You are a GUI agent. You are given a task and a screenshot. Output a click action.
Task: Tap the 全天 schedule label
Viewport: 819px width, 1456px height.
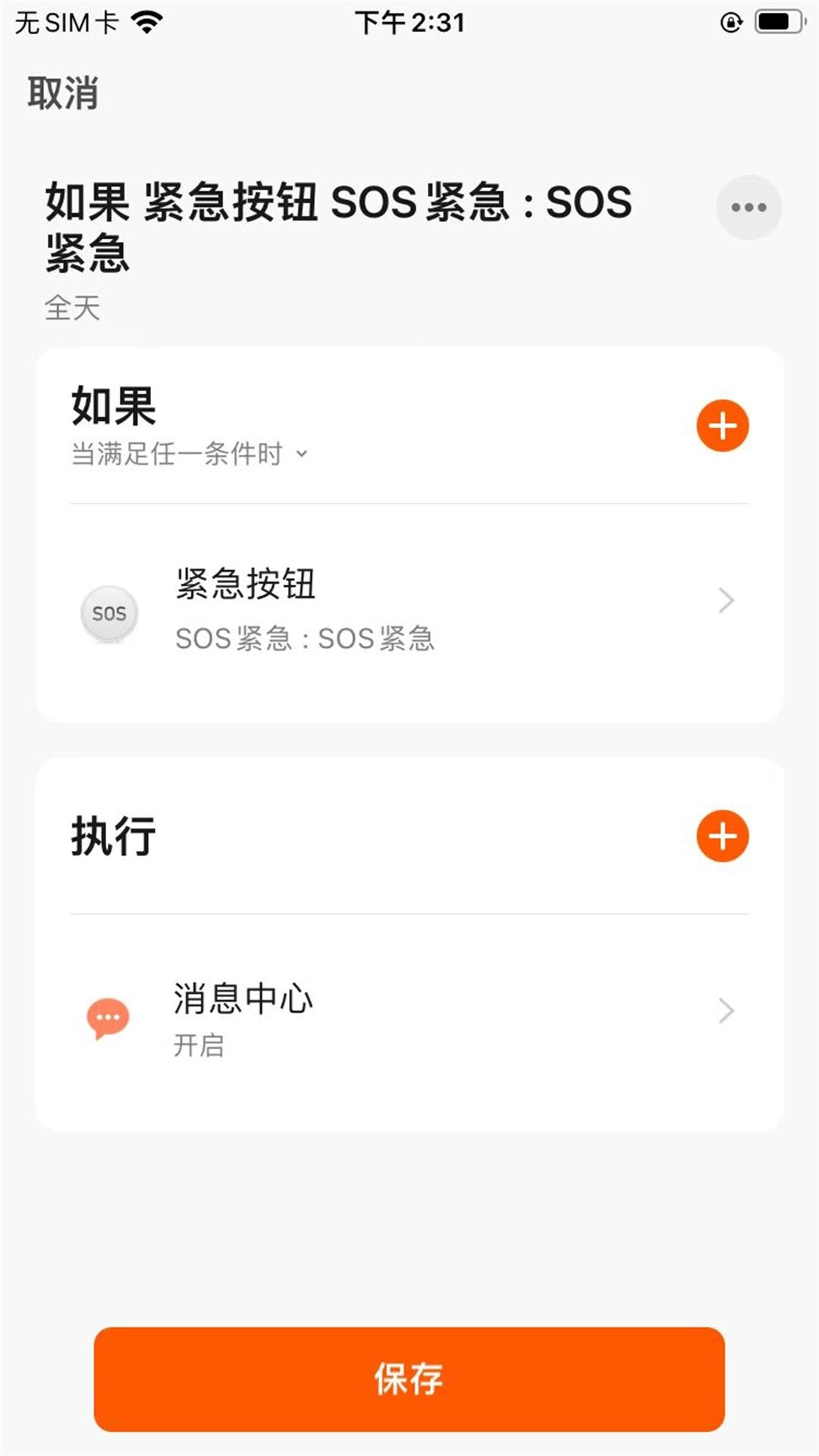click(71, 307)
